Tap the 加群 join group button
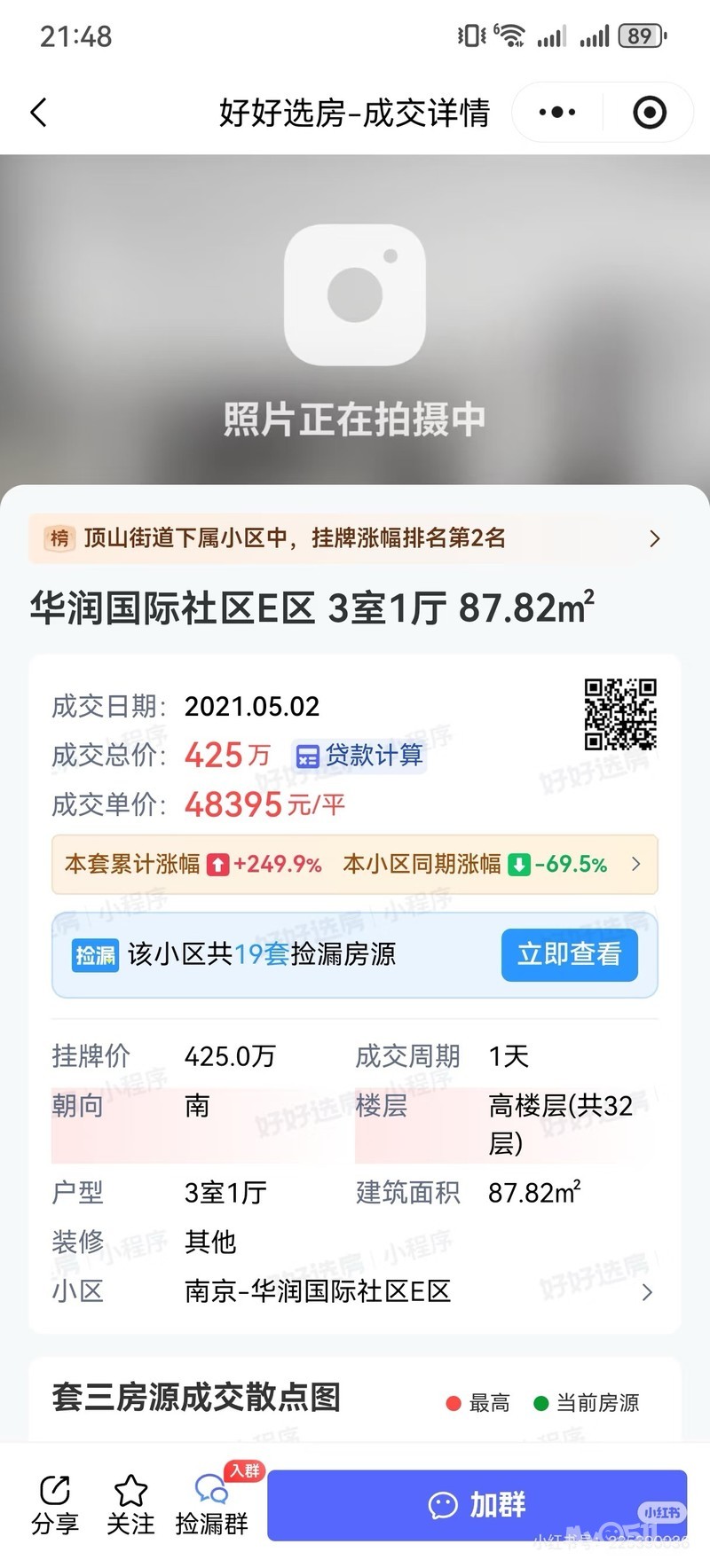 [477, 1504]
